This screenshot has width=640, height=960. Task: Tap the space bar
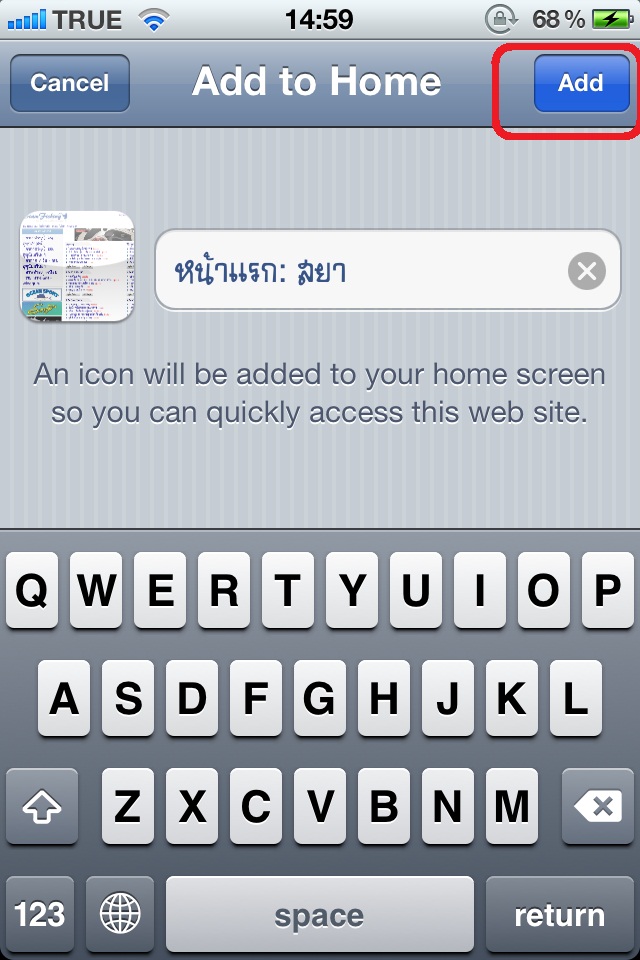click(319, 915)
